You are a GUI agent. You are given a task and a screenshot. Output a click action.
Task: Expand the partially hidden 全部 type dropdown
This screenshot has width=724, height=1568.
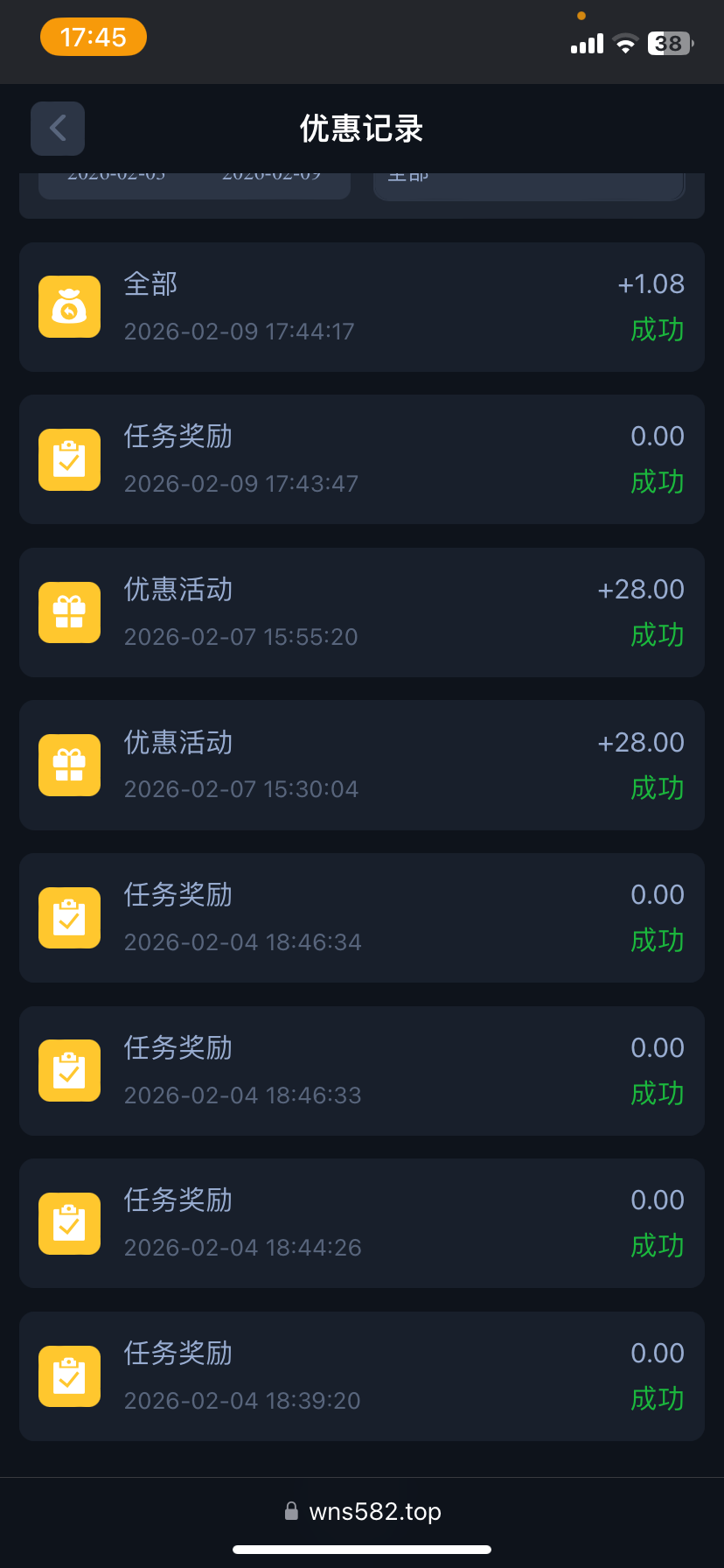(x=528, y=185)
